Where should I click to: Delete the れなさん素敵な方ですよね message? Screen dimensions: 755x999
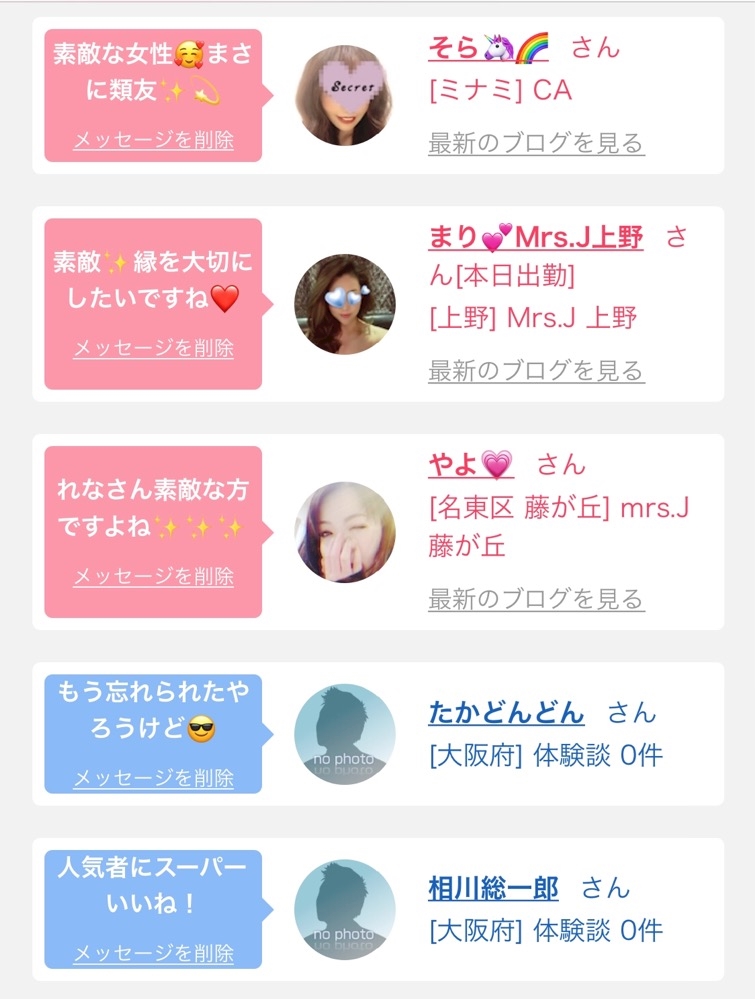[153, 577]
